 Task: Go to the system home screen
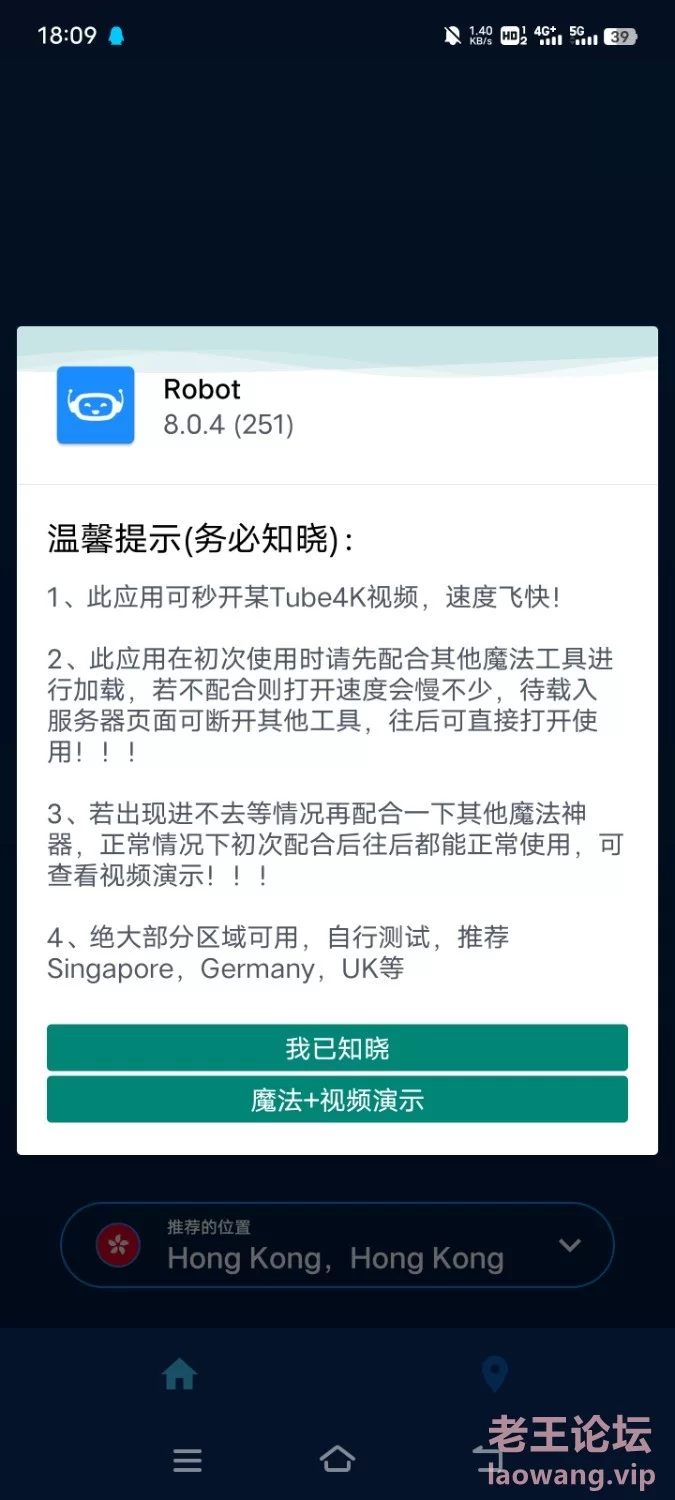[337, 1460]
